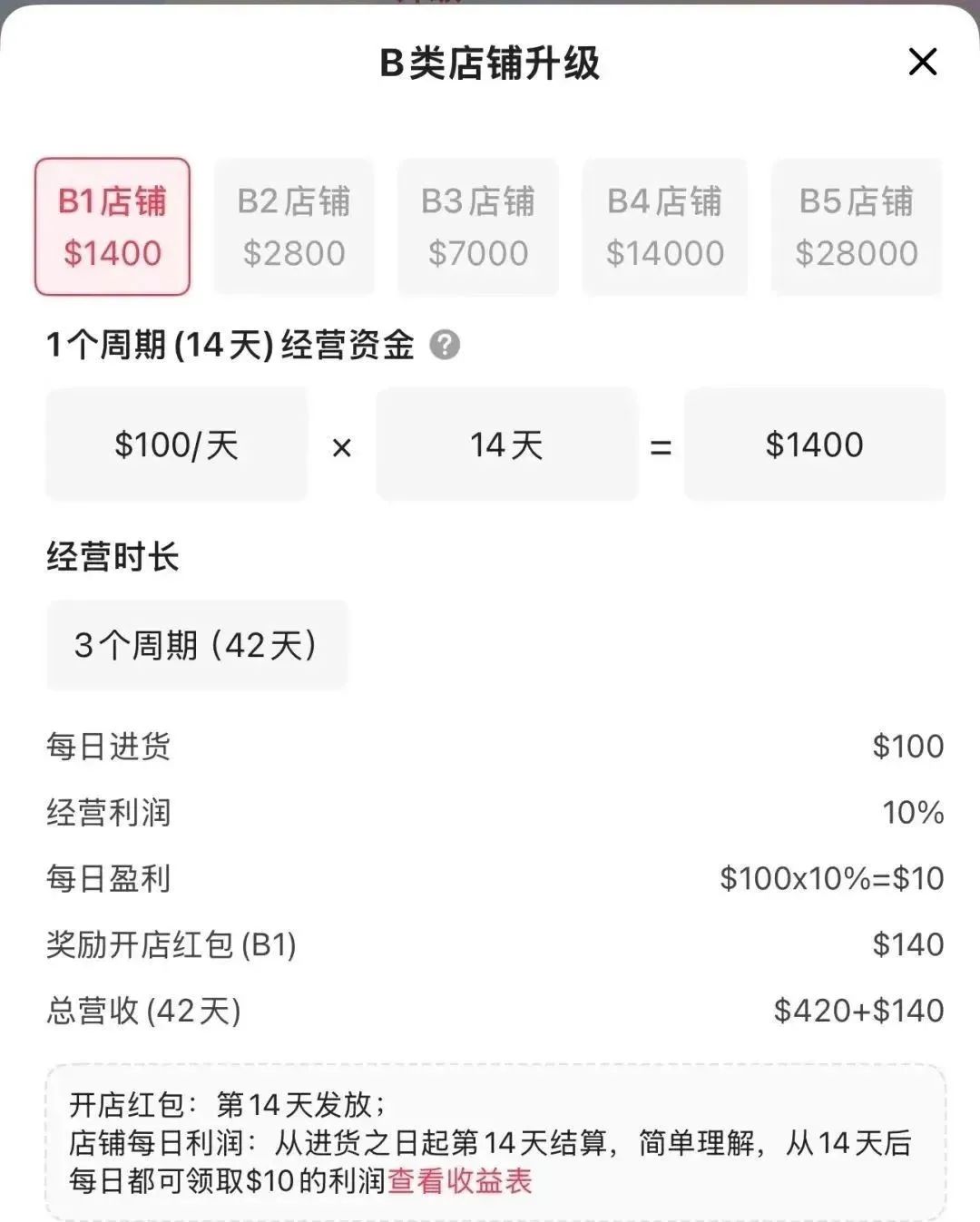Click the 每日进货 $100 row
The image size is (980, 1222).
(490, 746)
